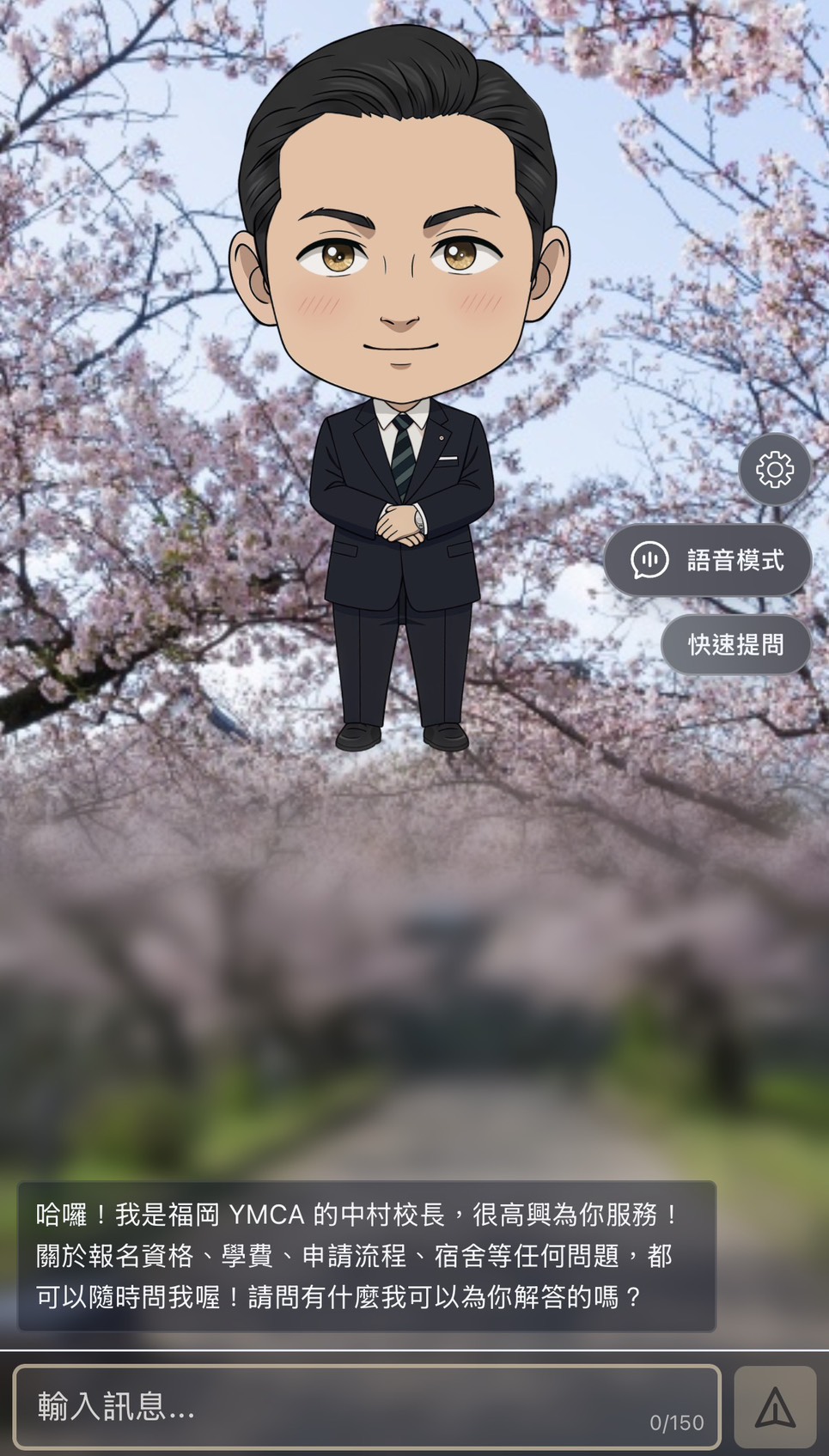This screenshot has height=1456, width=829.
Task: Send the message with the arrow icon
Action: point(775,1407)
